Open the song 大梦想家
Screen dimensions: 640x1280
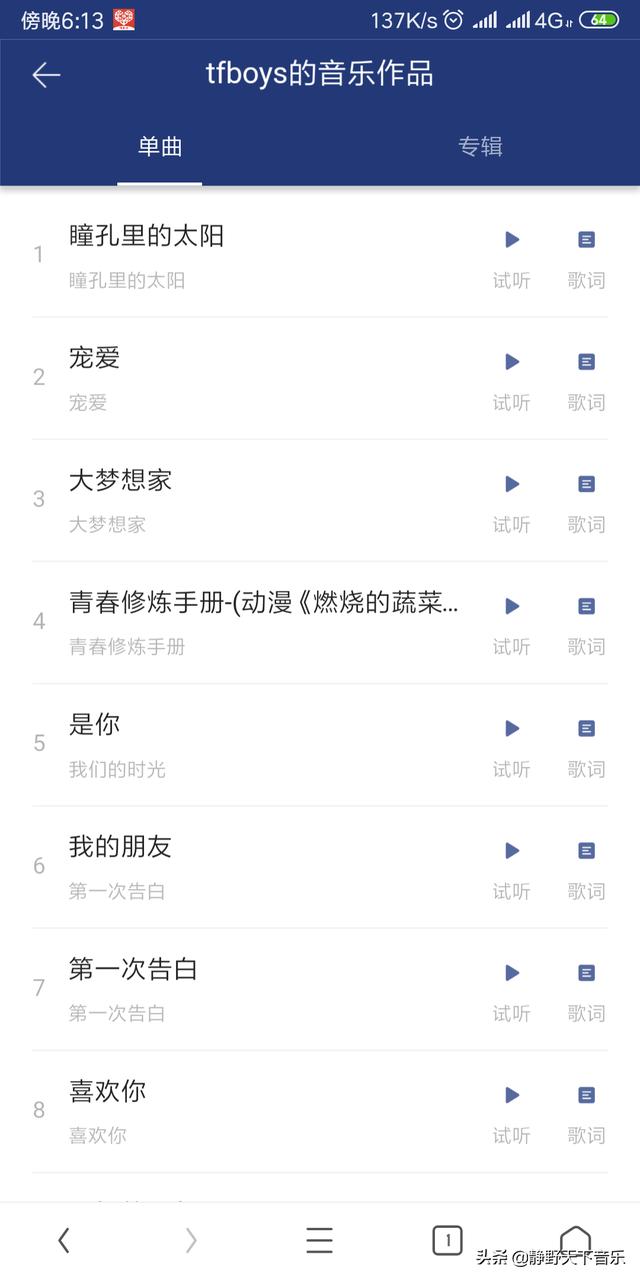(121, 481)
